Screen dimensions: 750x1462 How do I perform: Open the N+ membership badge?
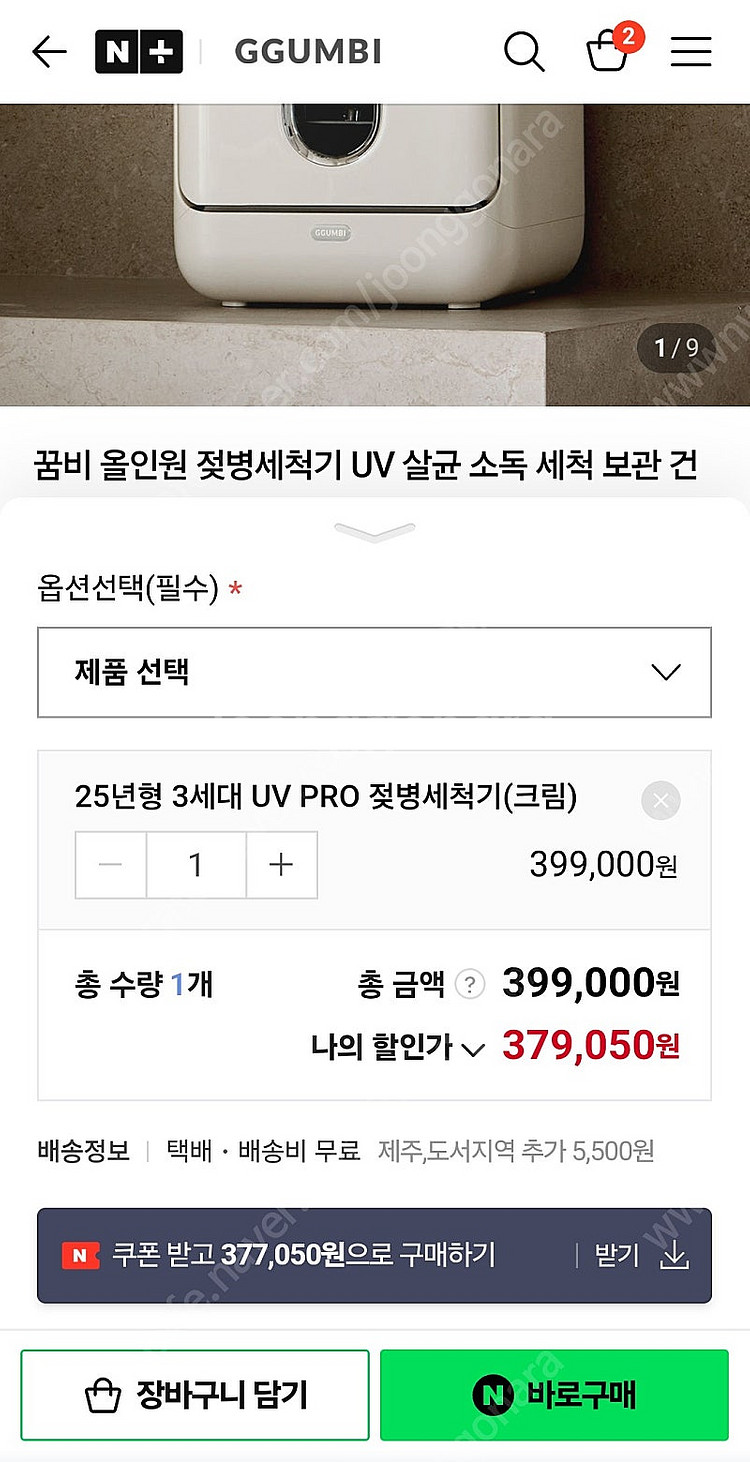(x=138, y=52)
